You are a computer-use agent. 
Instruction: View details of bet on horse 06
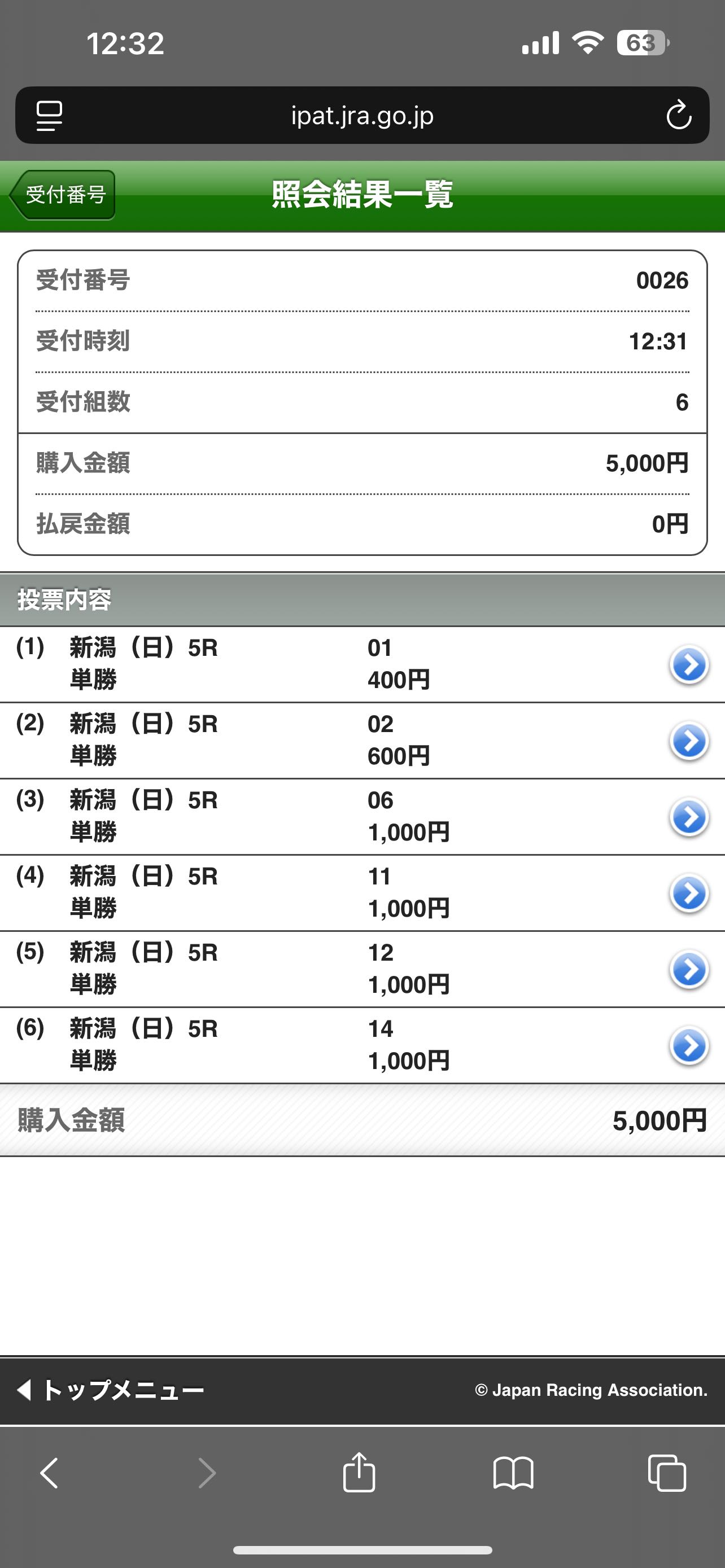(688, 817)
